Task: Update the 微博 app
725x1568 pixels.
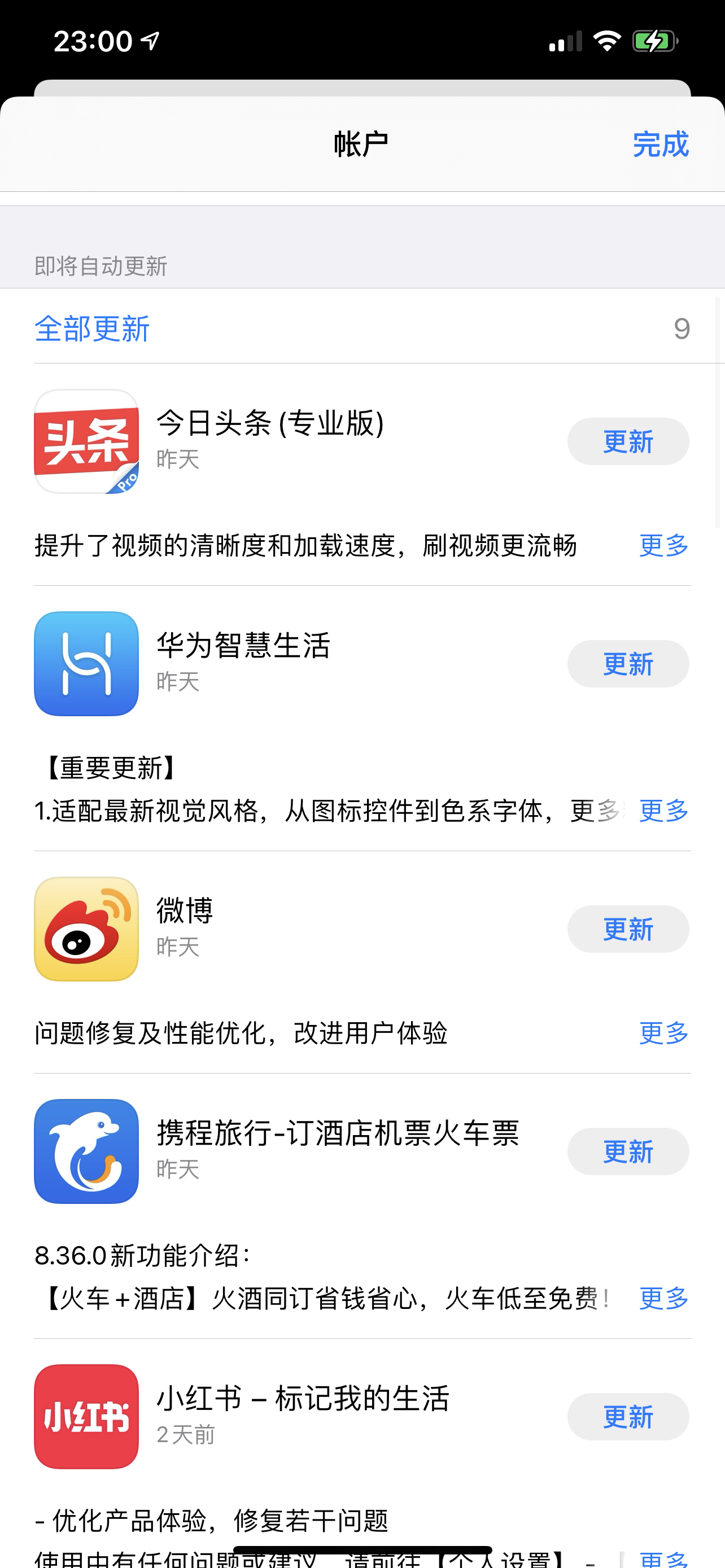Action: click(628, 929)
